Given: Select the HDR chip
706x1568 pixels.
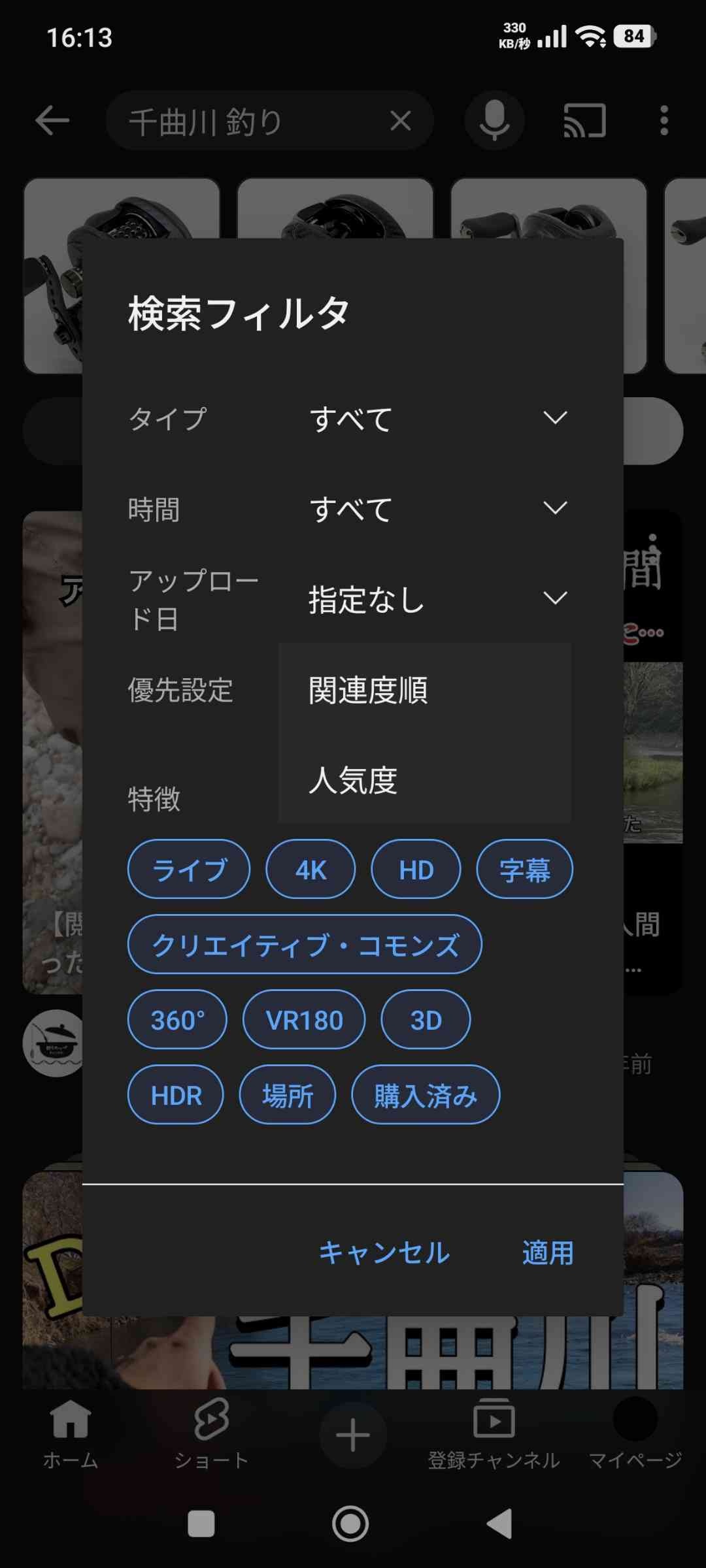Looking at the screenshot, I should click(x=176, y=1095).
